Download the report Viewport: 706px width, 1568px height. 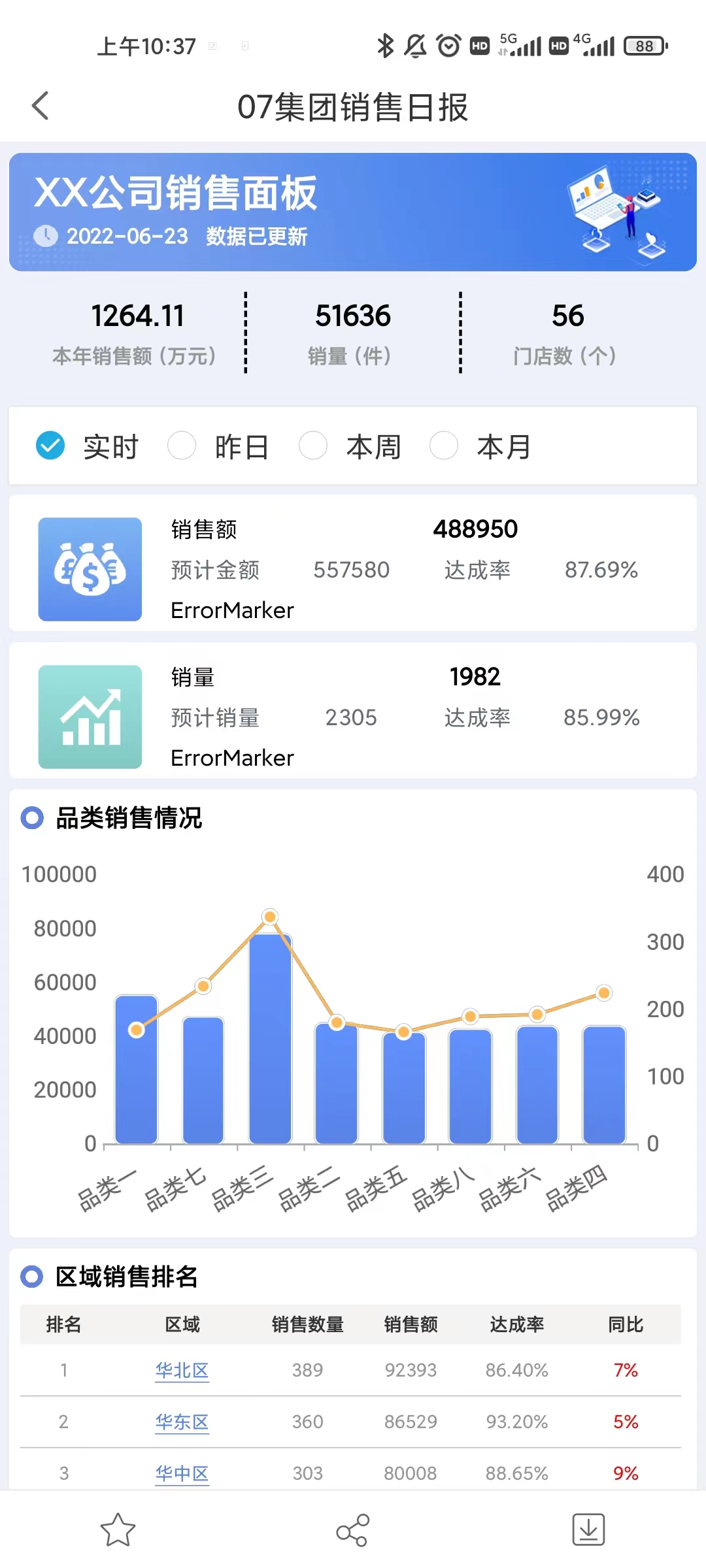click(588, 1529)
